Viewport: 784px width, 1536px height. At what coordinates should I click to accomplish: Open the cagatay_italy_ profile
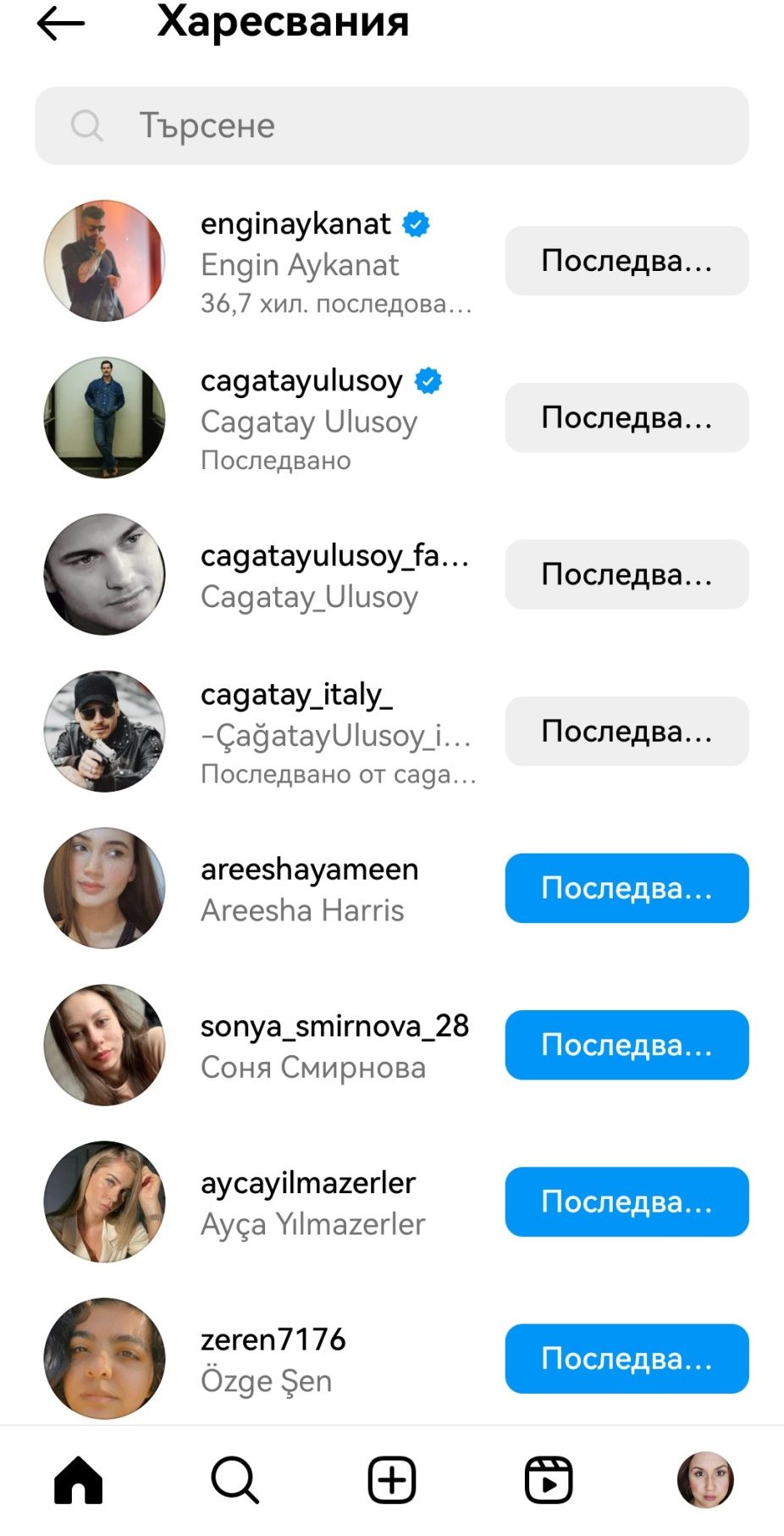[296, 694]
